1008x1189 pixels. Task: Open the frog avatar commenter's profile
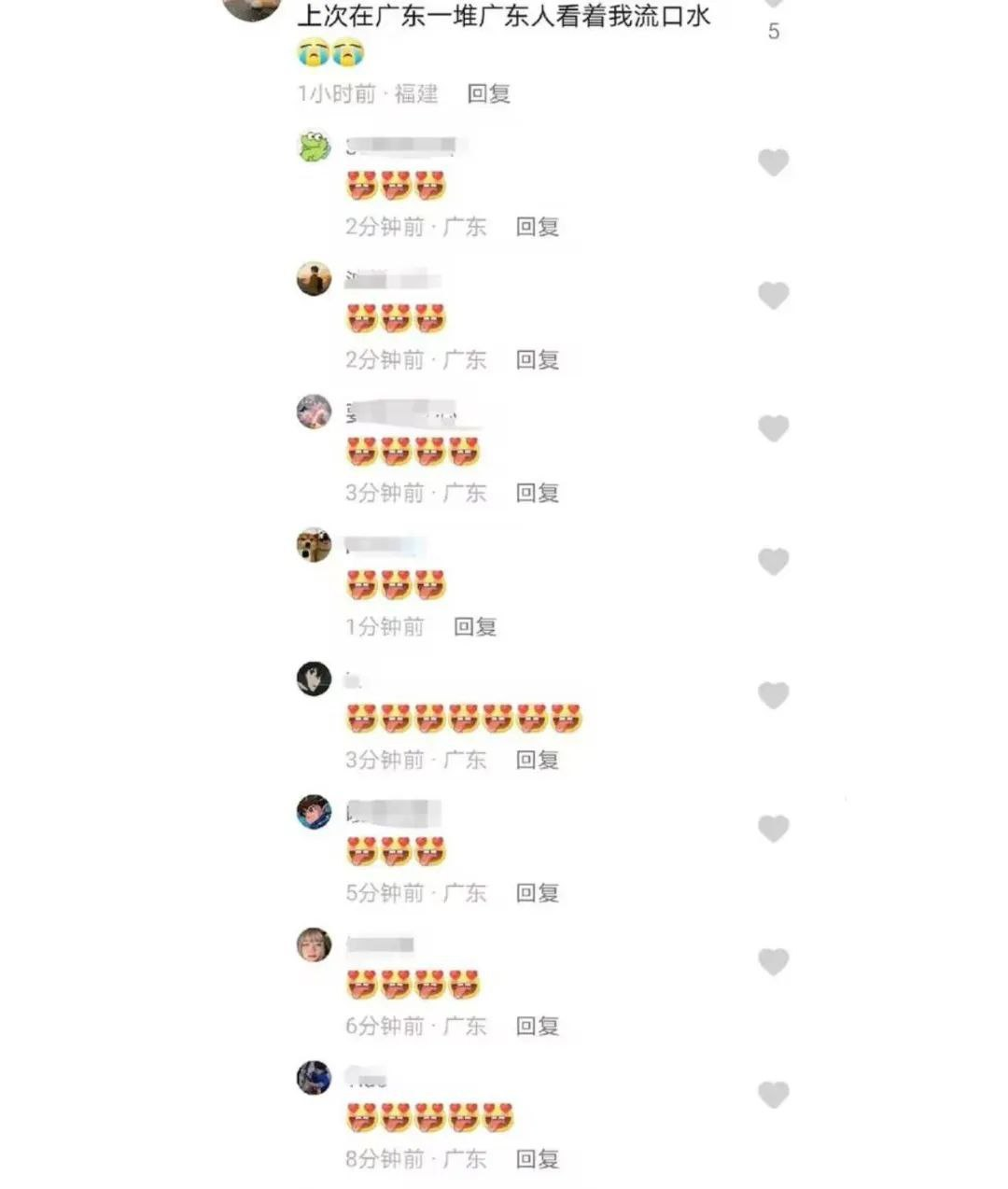[315, 147]
